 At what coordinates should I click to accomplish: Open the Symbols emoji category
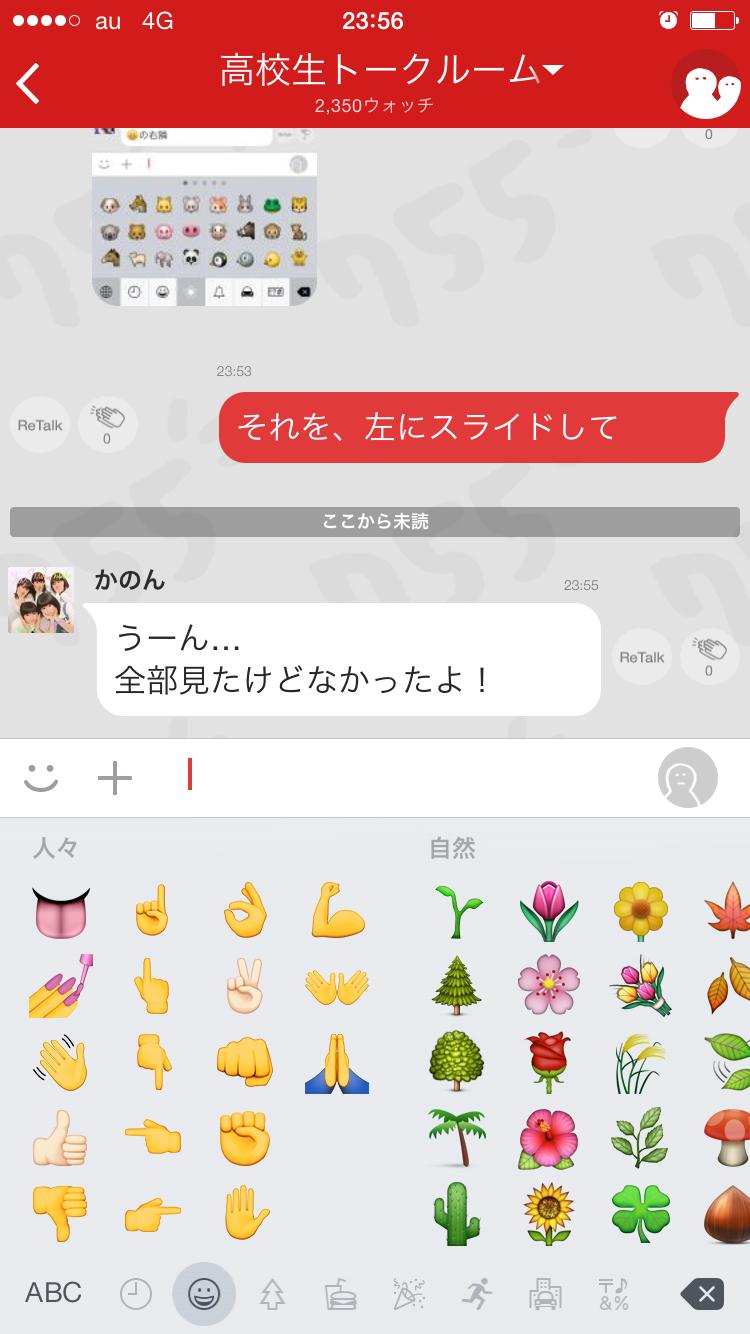tap(614, 1292)
